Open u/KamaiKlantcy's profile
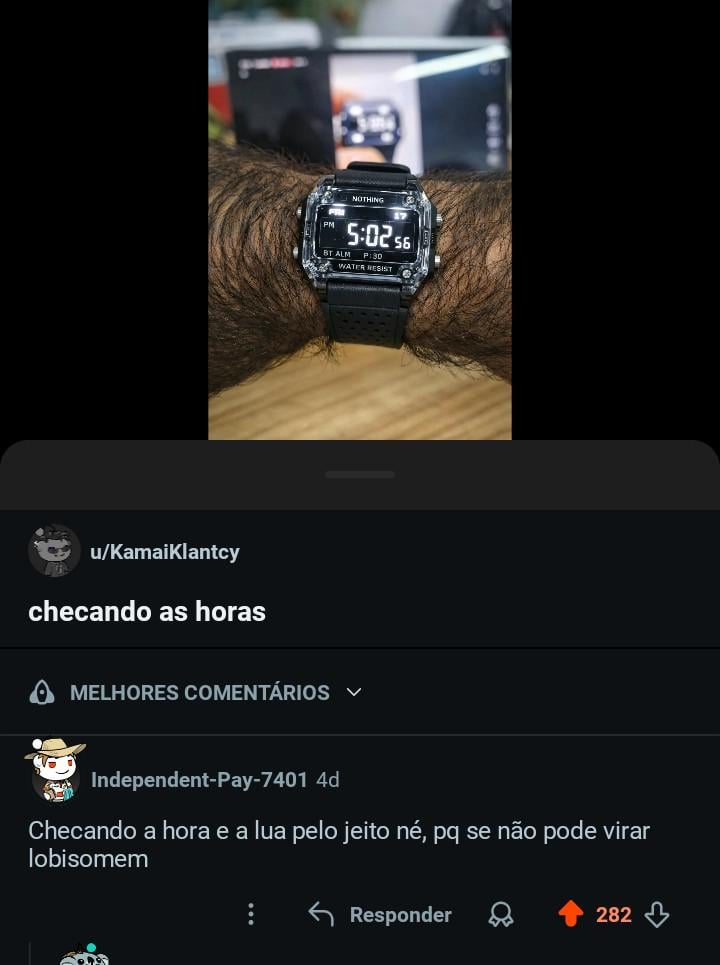The width and height of the screenshot is (720, 965). (x=164, y=552)
